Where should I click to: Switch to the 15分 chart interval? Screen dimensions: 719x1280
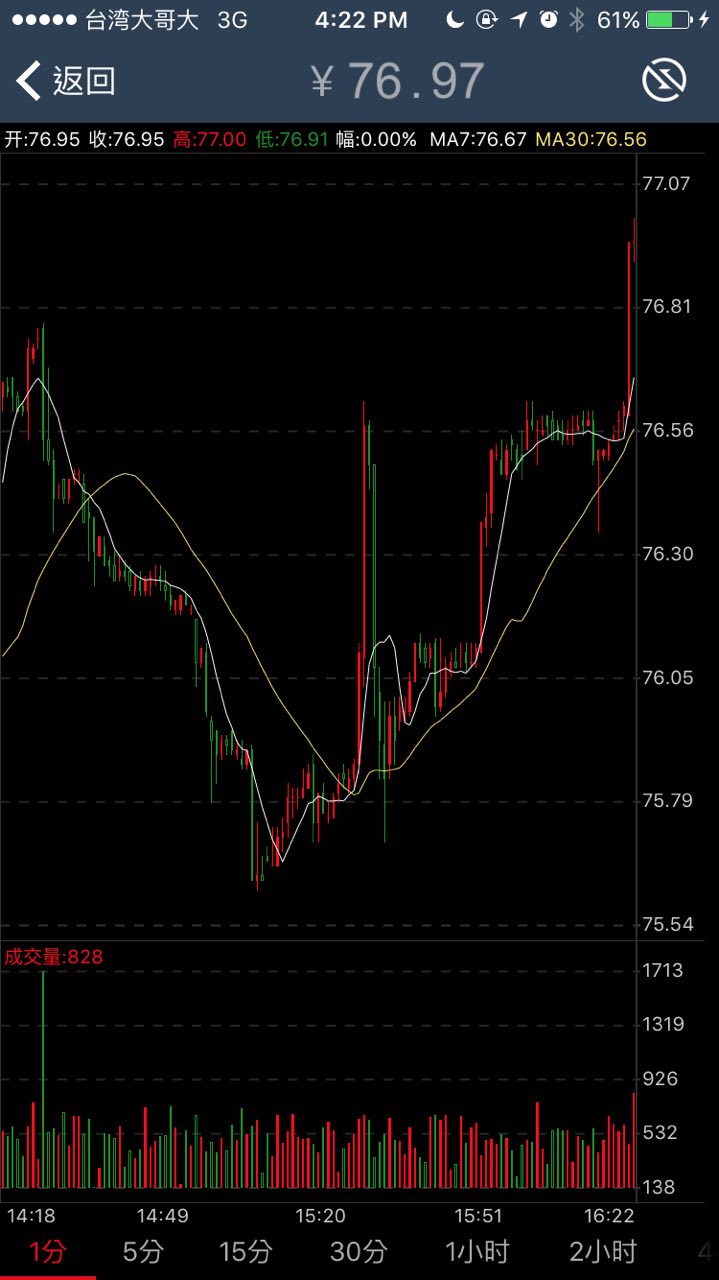point(245,1251)
